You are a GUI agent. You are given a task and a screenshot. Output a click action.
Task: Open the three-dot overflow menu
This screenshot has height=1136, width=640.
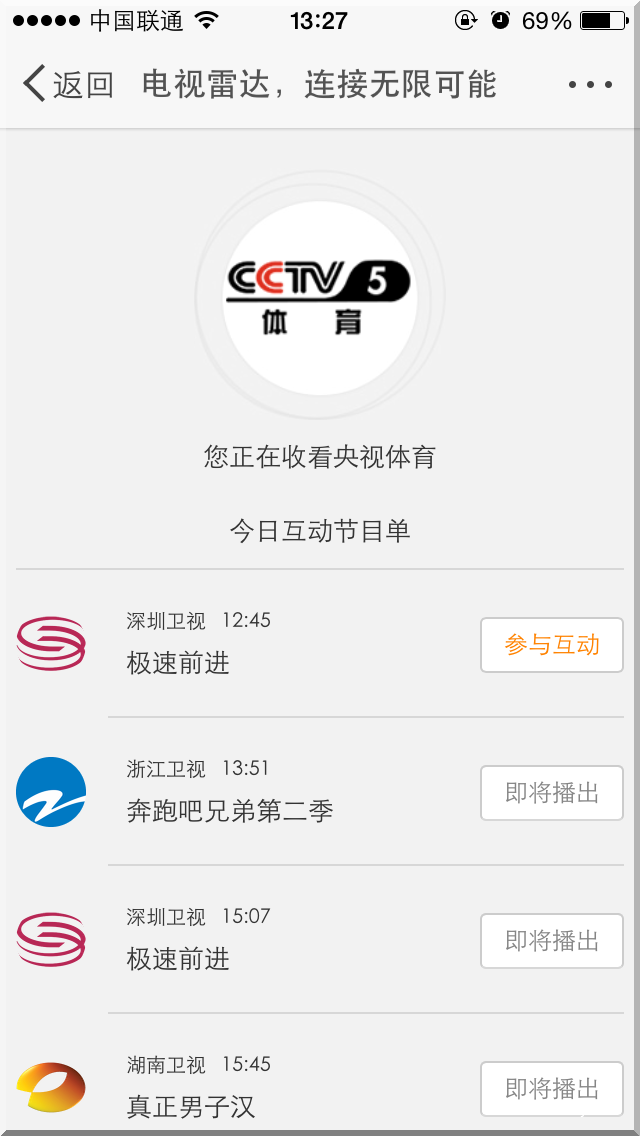coord(590,85)
